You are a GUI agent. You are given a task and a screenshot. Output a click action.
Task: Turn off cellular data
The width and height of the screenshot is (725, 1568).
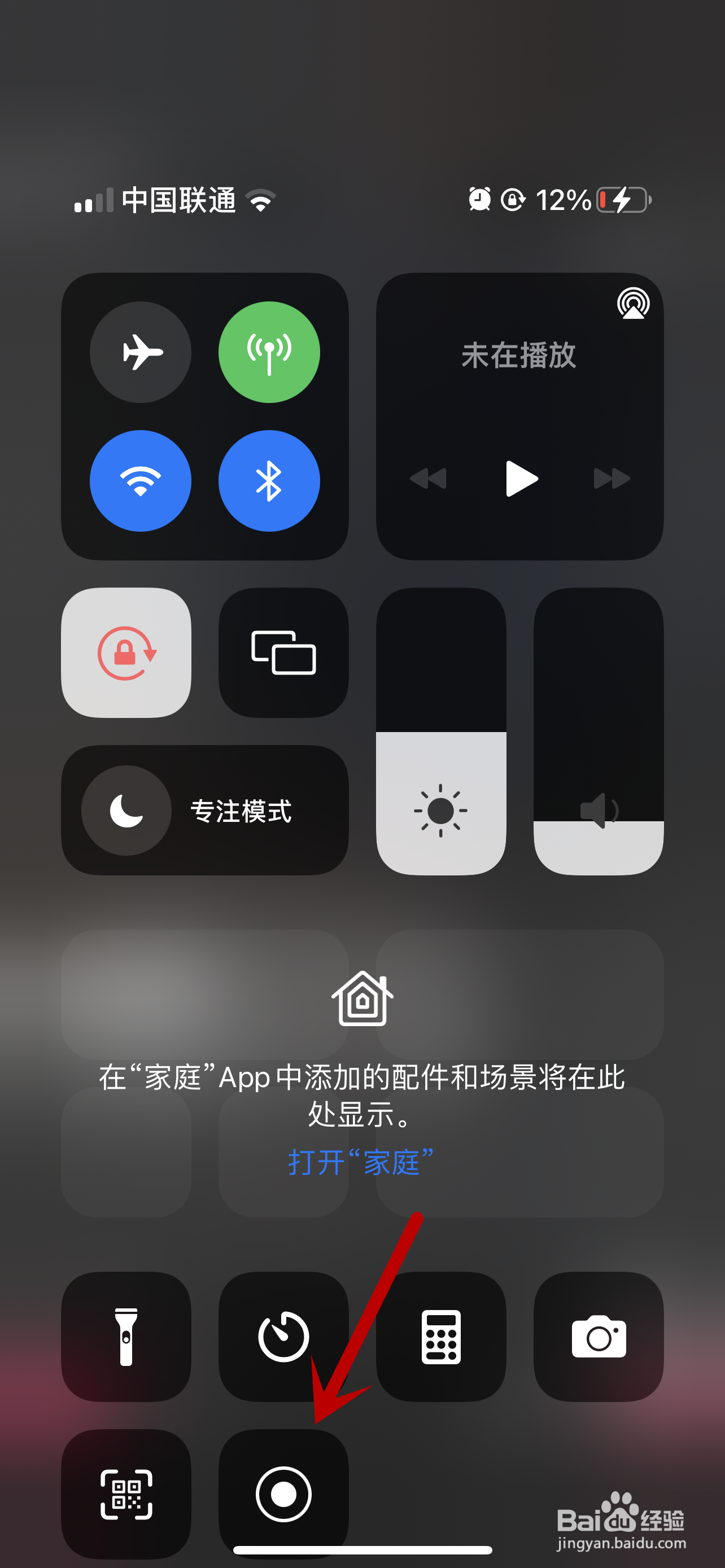pyautogui.click(x=270, y=352)
